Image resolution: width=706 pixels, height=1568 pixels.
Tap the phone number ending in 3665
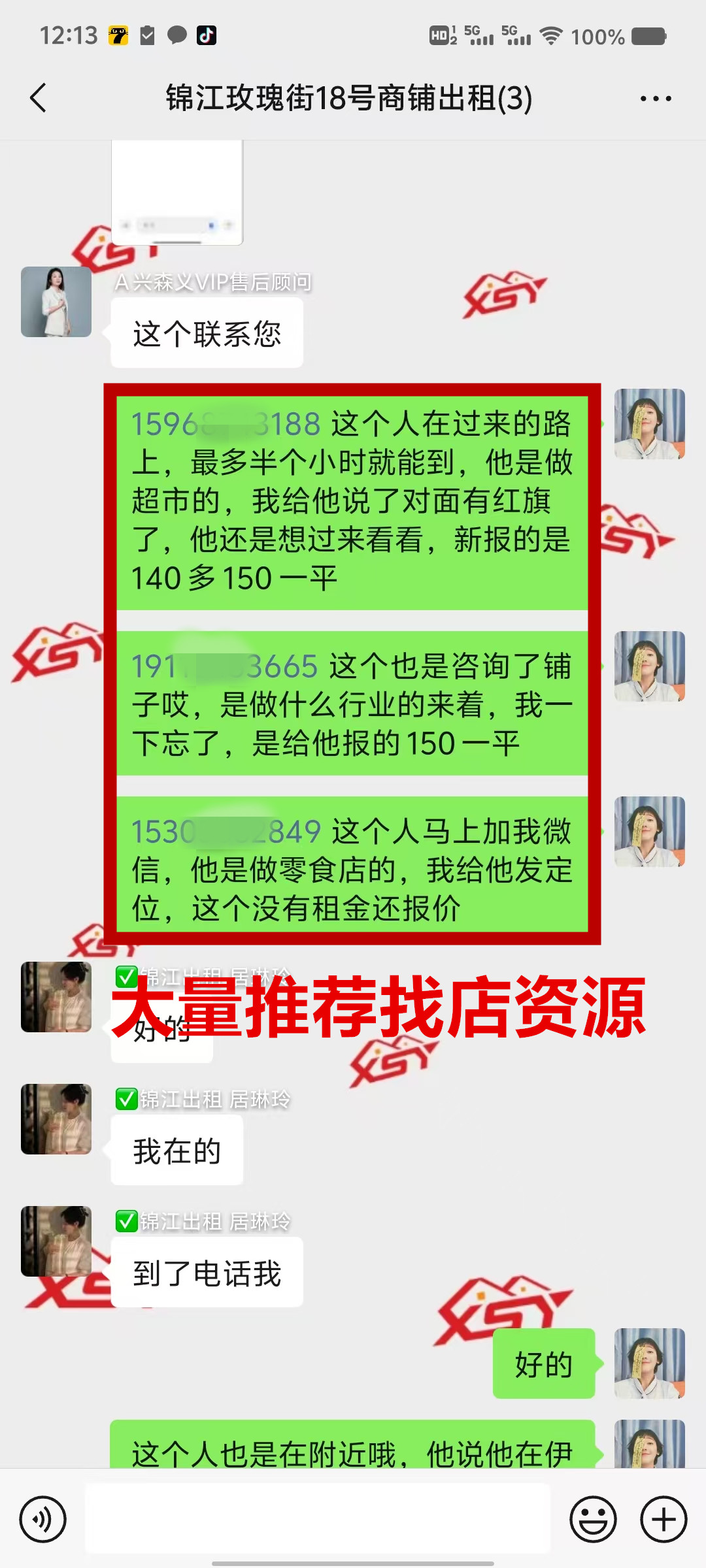[x=224, y=667]
